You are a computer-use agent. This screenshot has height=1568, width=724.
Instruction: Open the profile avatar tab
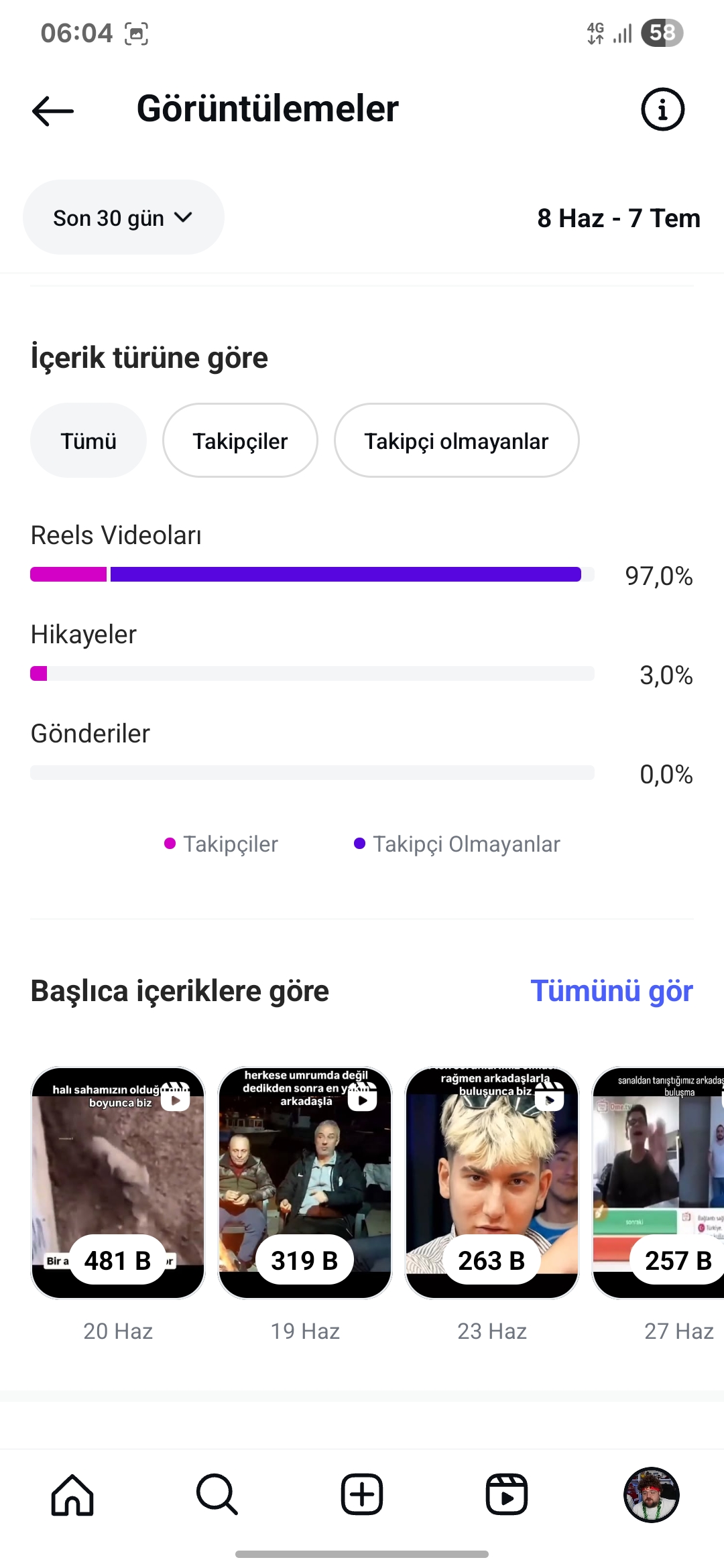pos(652,1495)
